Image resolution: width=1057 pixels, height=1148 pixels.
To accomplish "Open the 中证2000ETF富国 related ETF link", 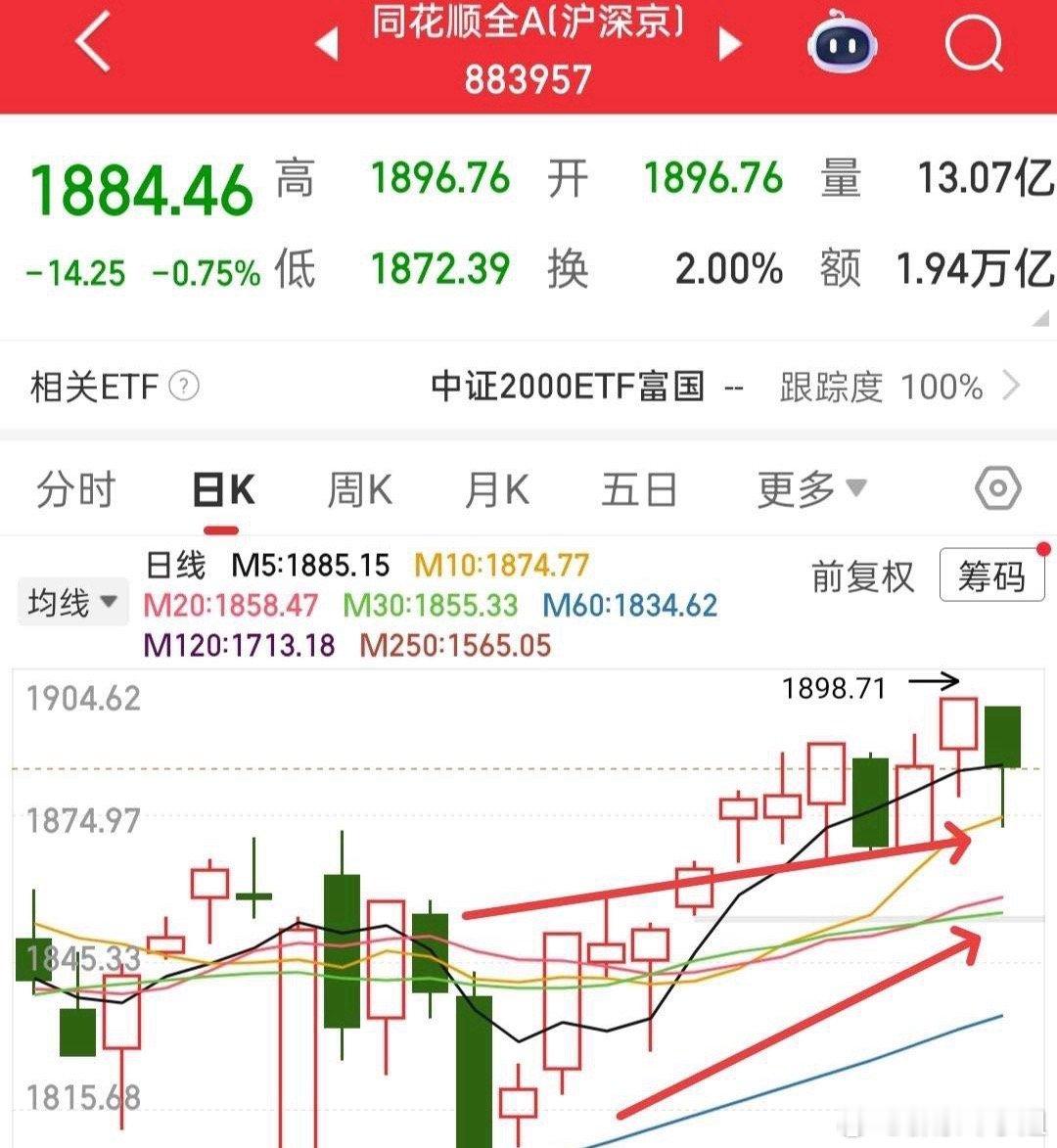I will pos(570,386).
